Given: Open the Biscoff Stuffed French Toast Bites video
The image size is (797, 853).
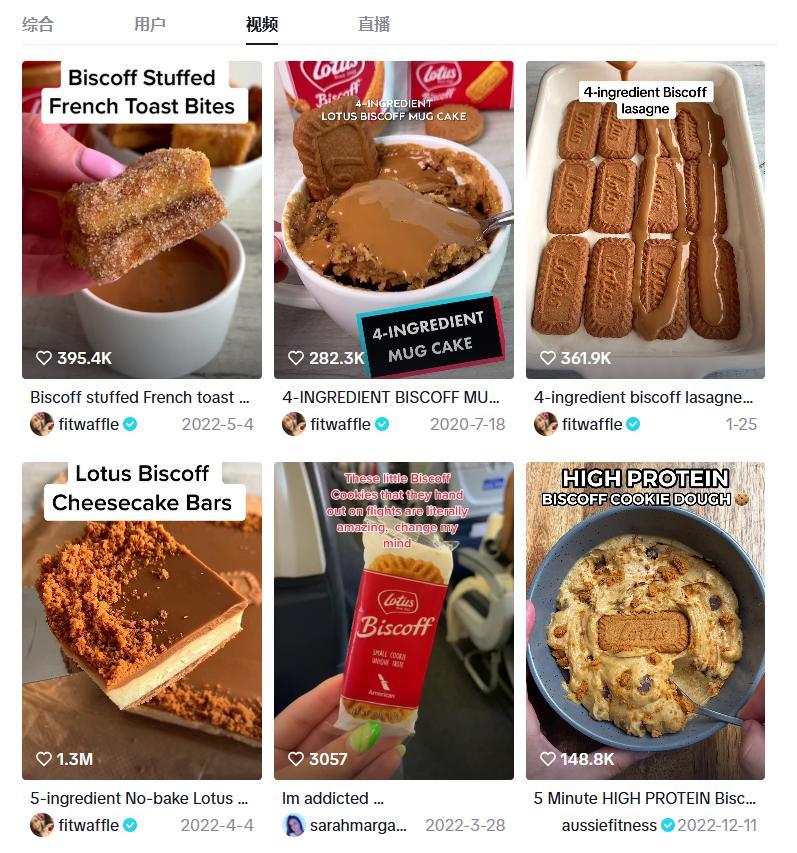Looking at the screenshot, I should 142,220.
